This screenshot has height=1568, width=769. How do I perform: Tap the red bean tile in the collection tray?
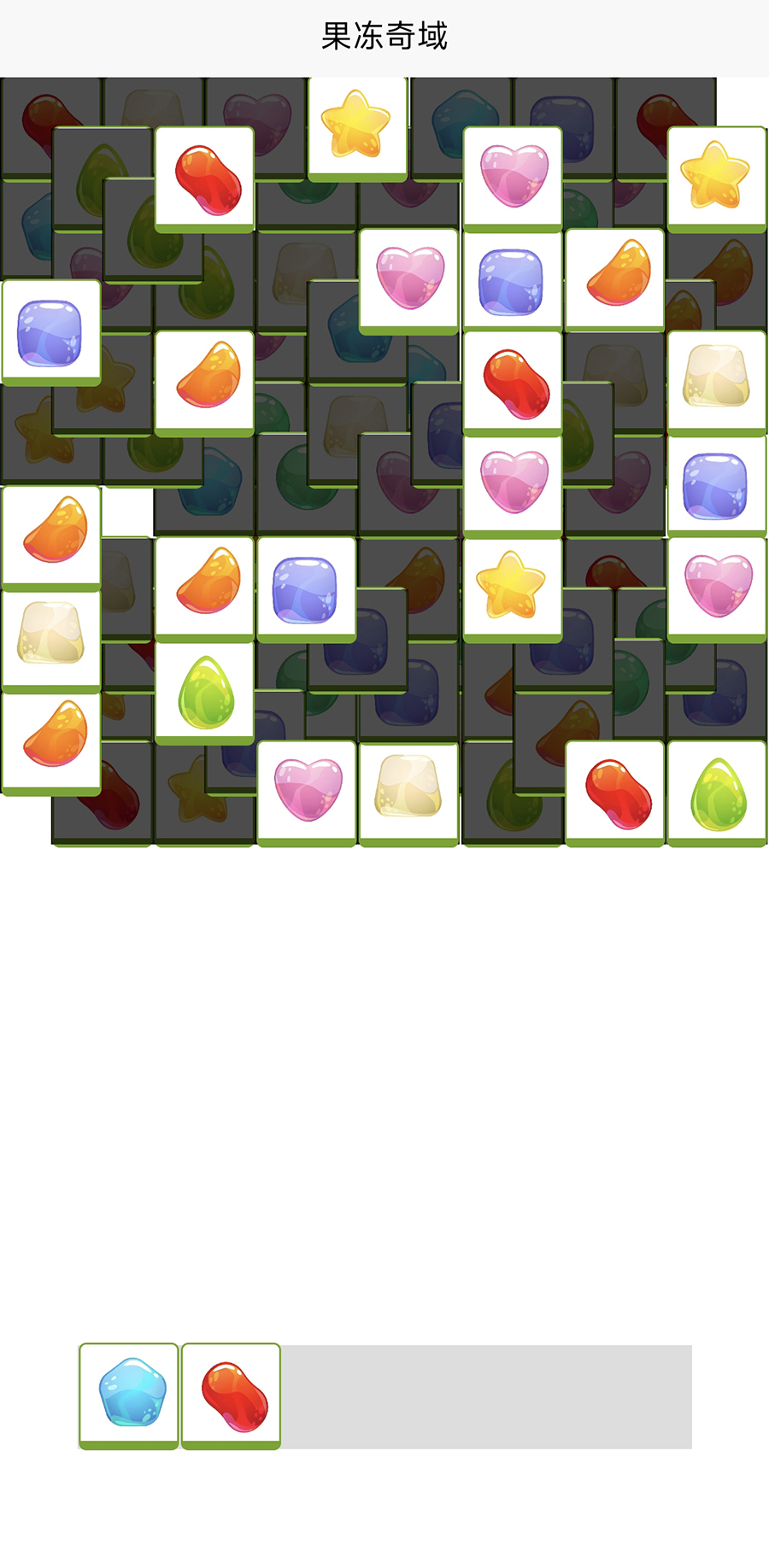tap(232, 1394)
